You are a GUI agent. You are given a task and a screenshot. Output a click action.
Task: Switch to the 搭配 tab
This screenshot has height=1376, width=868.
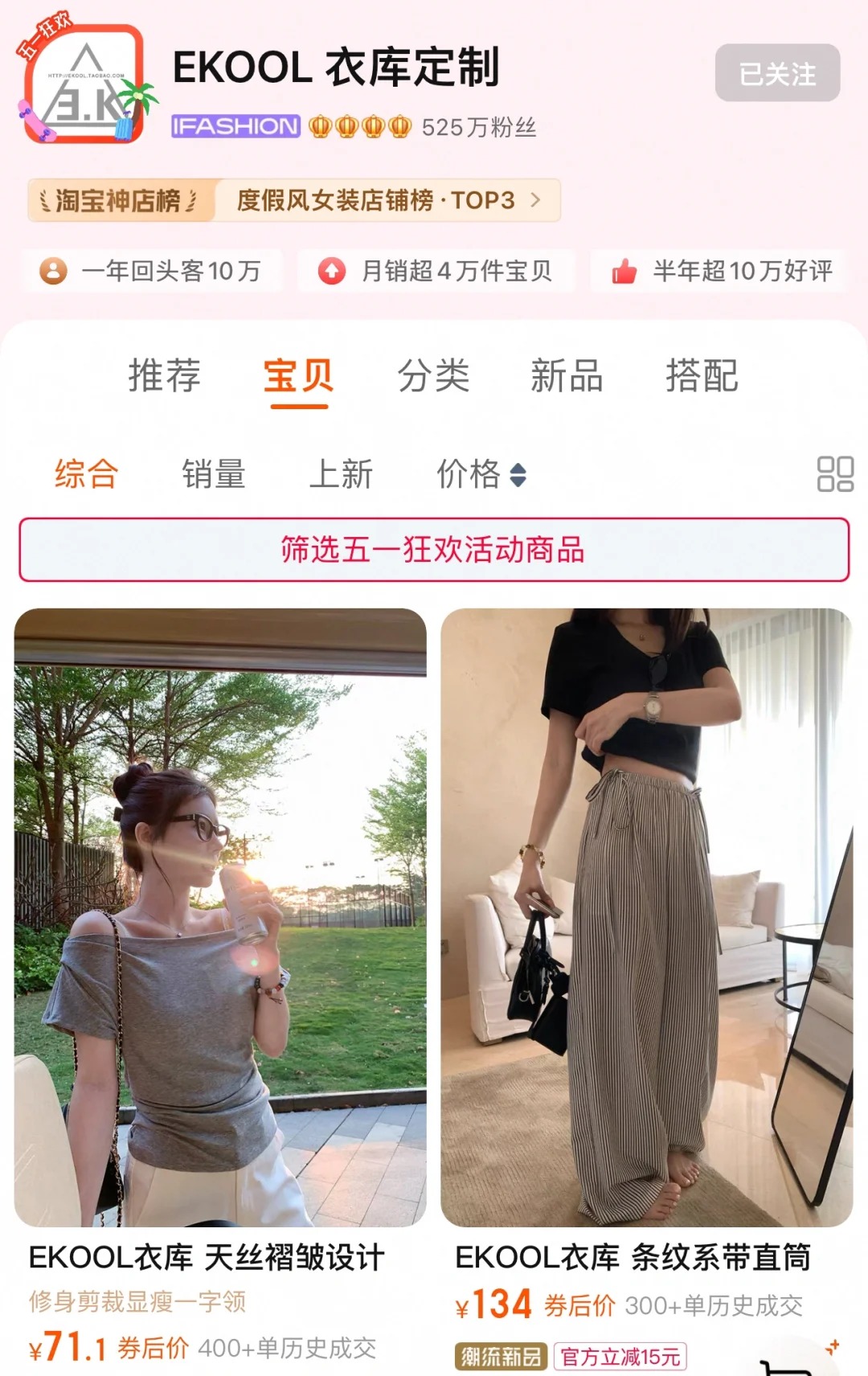click(x=702, y=376)
